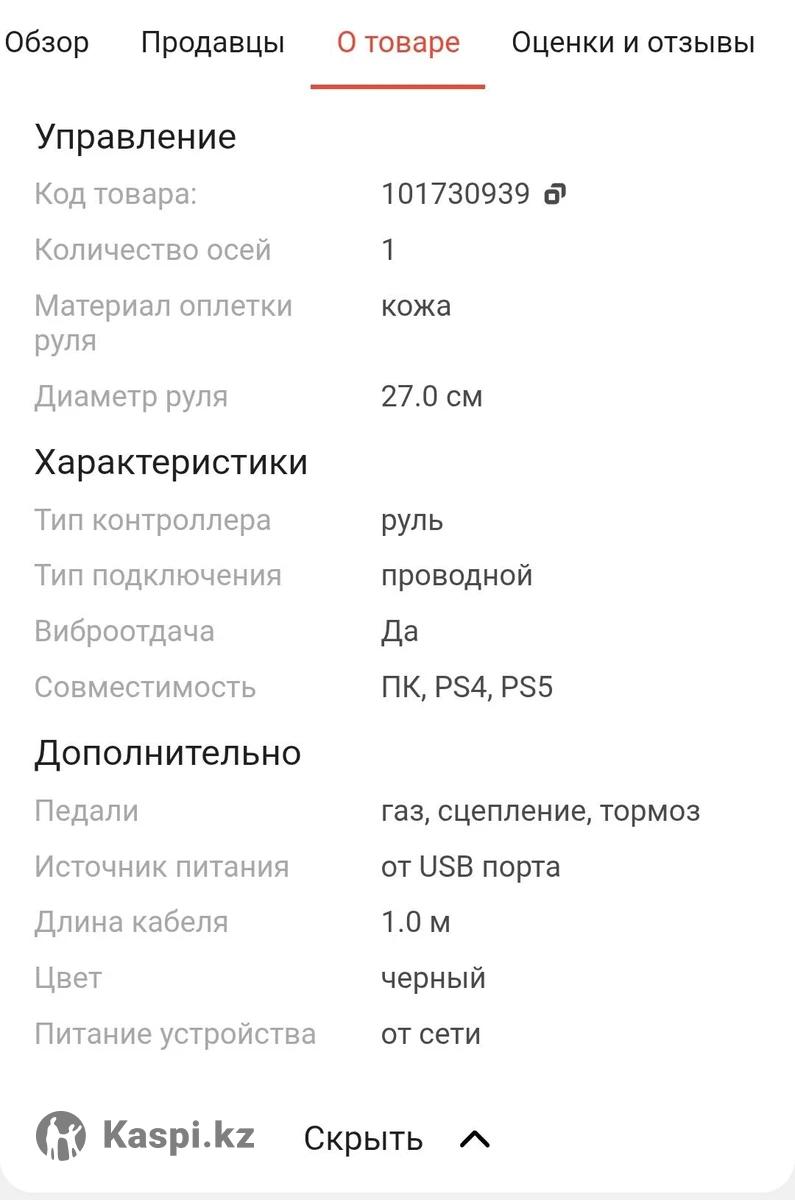Go to Оценки и отзывы tab
Image resolution: width=795 pixels, height=1200 pixels.
tap(632, 43)
